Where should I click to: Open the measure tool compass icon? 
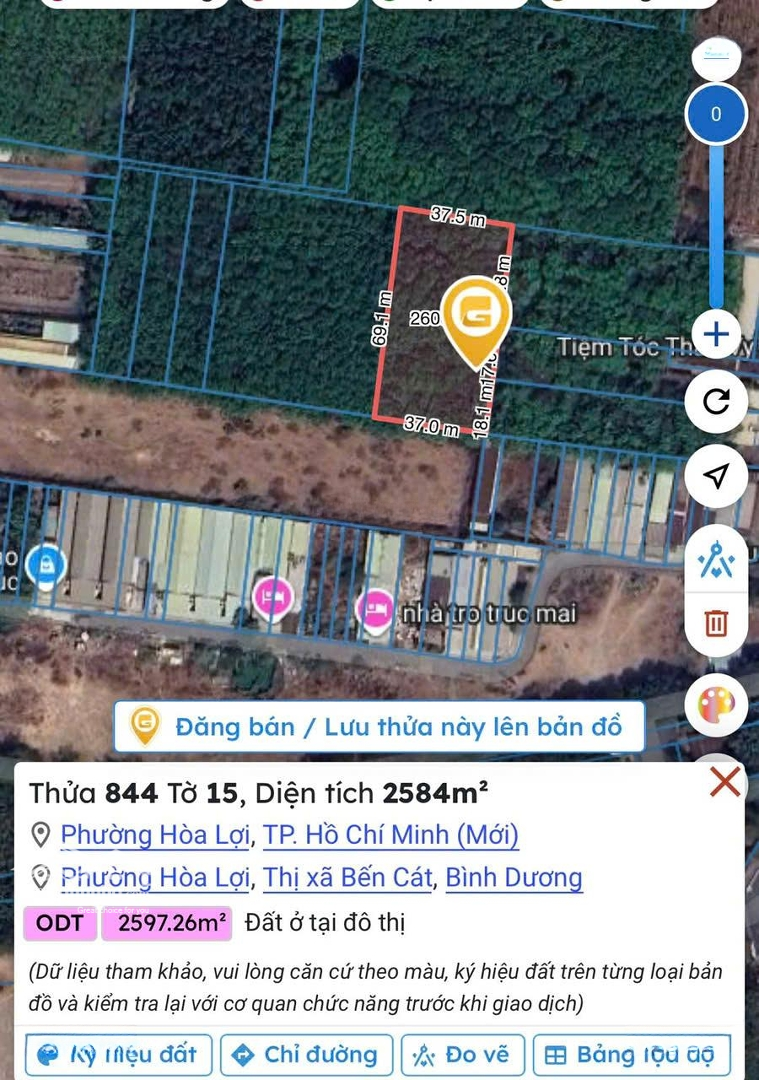click(716, 562)
